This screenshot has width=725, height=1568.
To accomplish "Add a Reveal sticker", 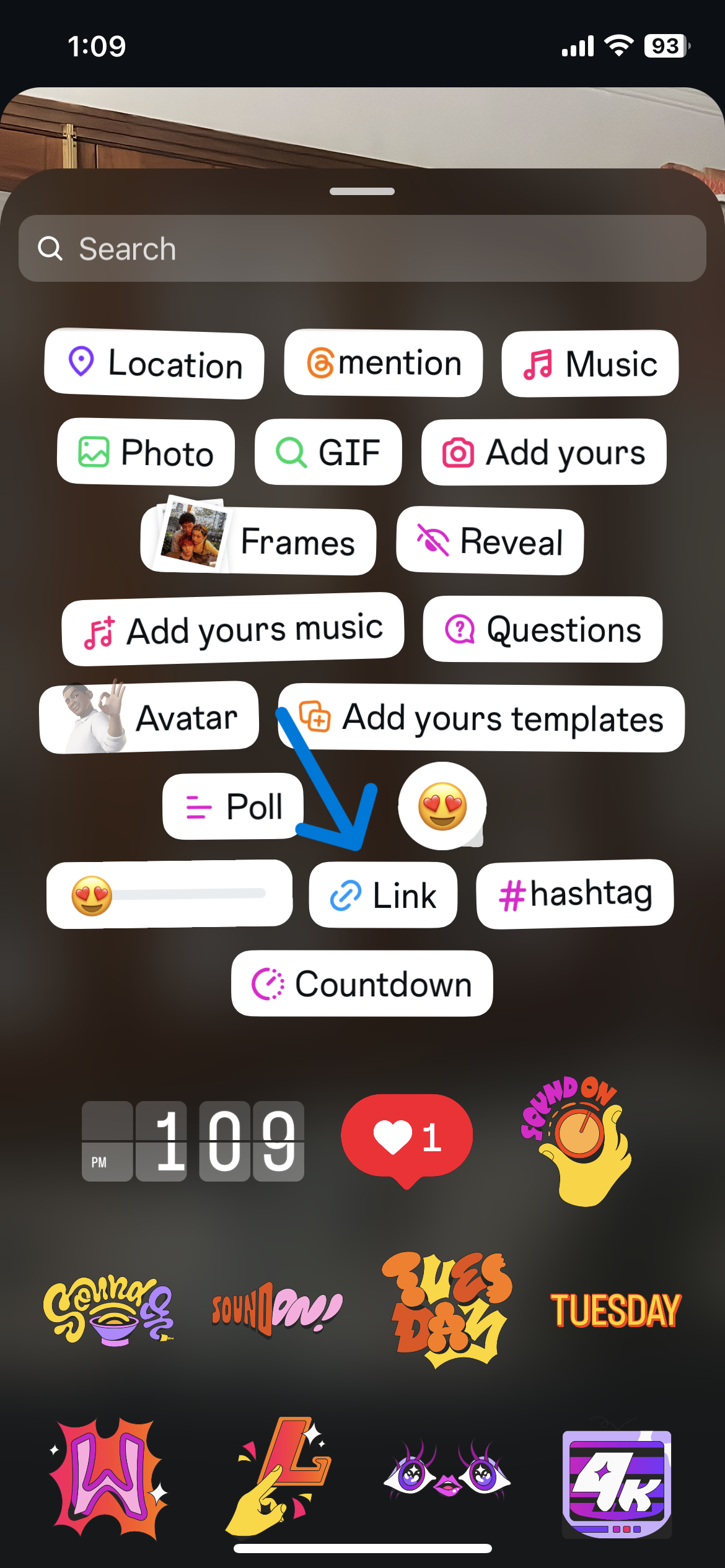I will coord(490,541).
